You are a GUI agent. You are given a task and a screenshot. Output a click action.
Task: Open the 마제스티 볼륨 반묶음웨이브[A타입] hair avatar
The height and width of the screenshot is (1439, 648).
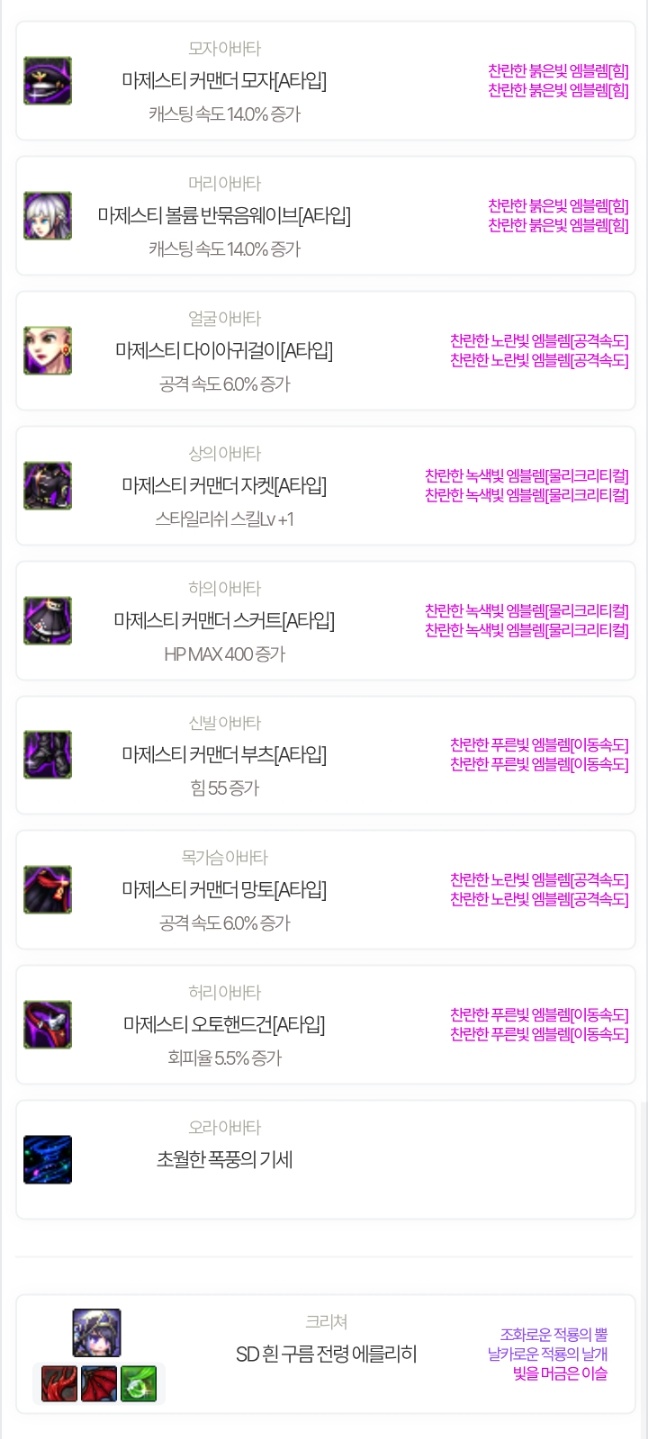point(325,216)
